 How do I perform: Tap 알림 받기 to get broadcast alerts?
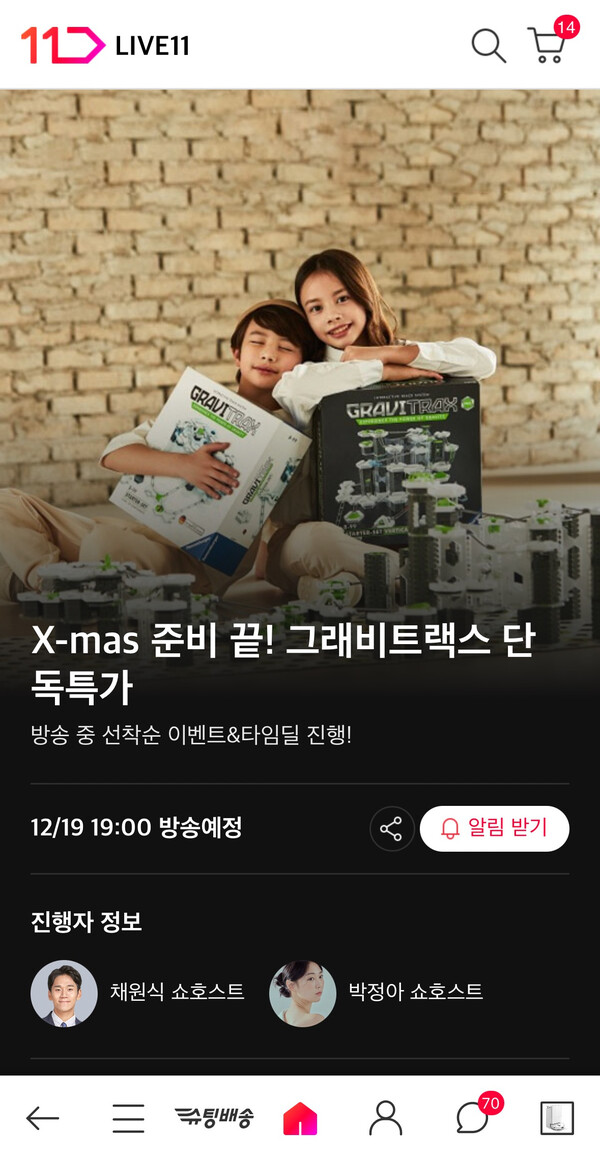point(494,829)
